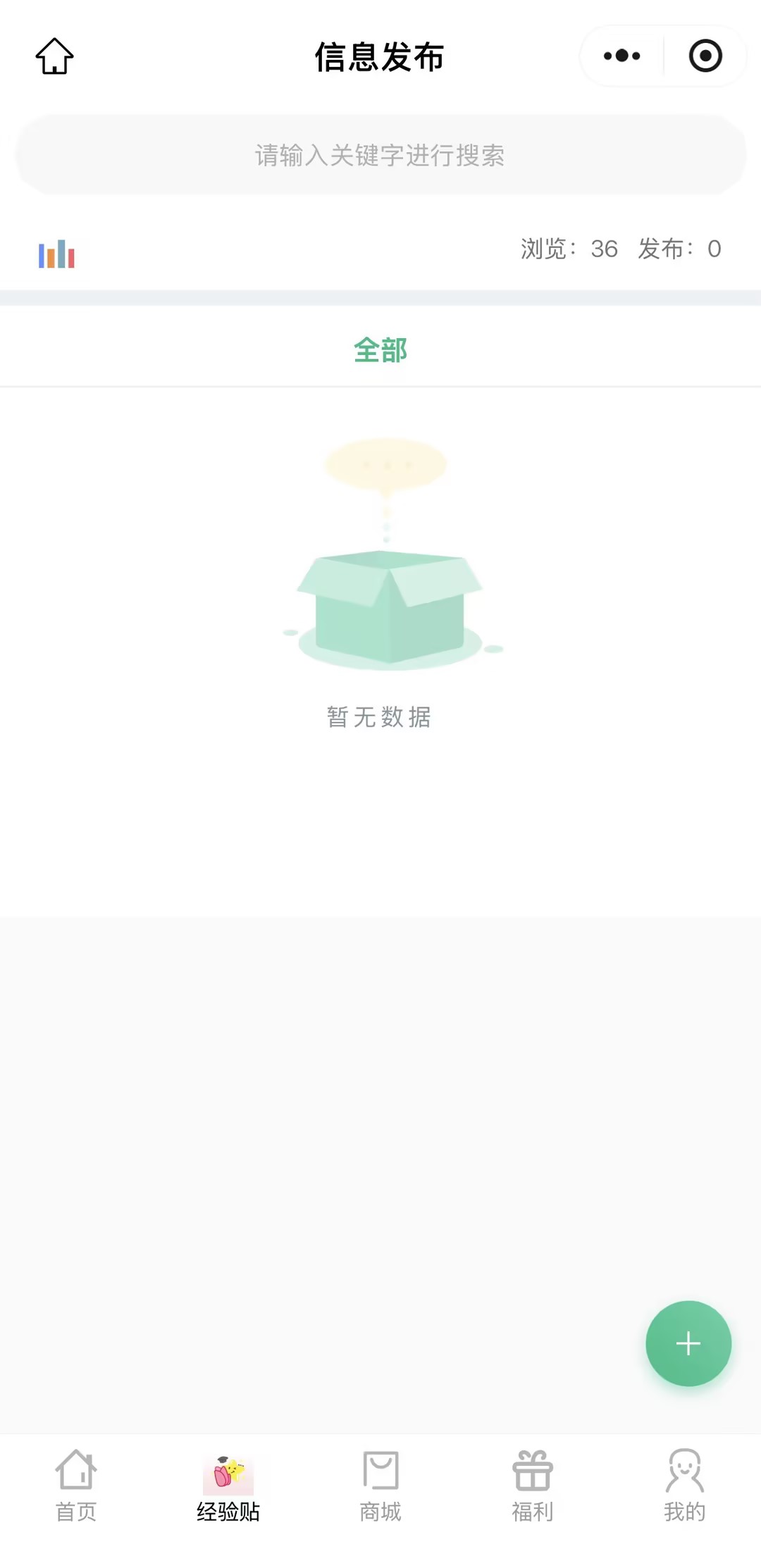The image size is (761, 1568).
Task: Close the mini program with the circle button
Action: (x=705, y=56)
